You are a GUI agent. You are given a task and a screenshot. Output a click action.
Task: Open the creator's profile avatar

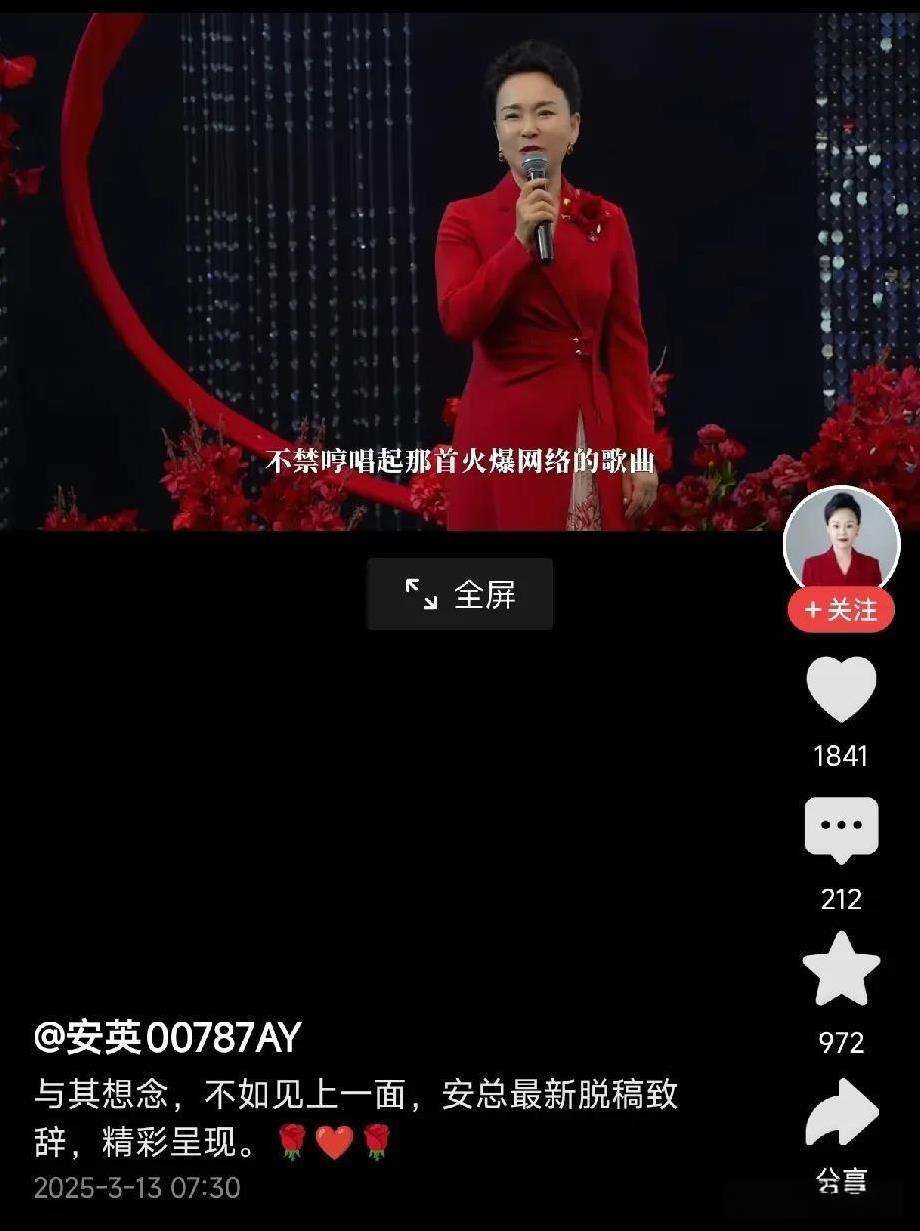point(841,545)
